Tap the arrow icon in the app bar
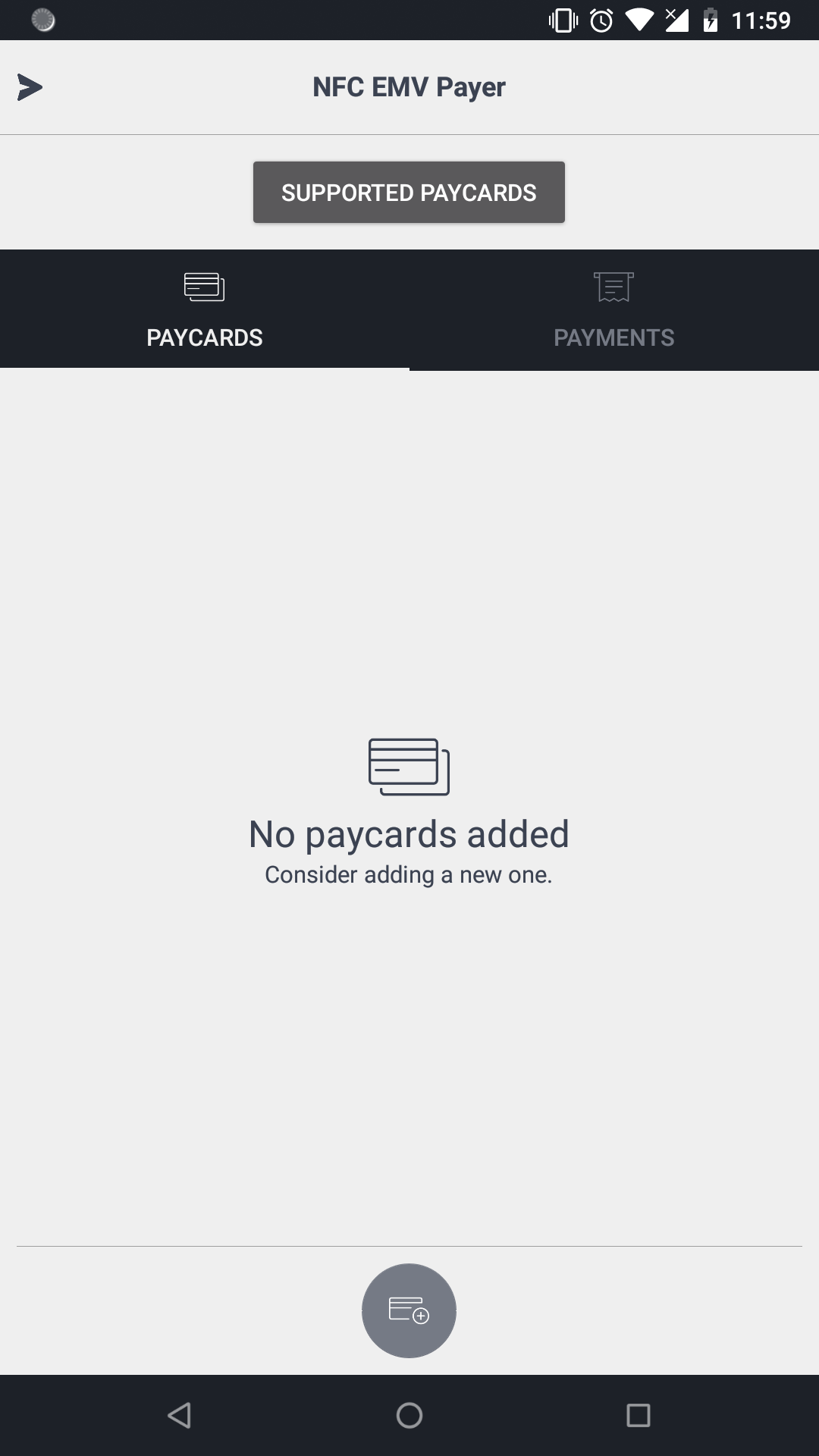Screen dimensions: 819x1456 [30, 87]
